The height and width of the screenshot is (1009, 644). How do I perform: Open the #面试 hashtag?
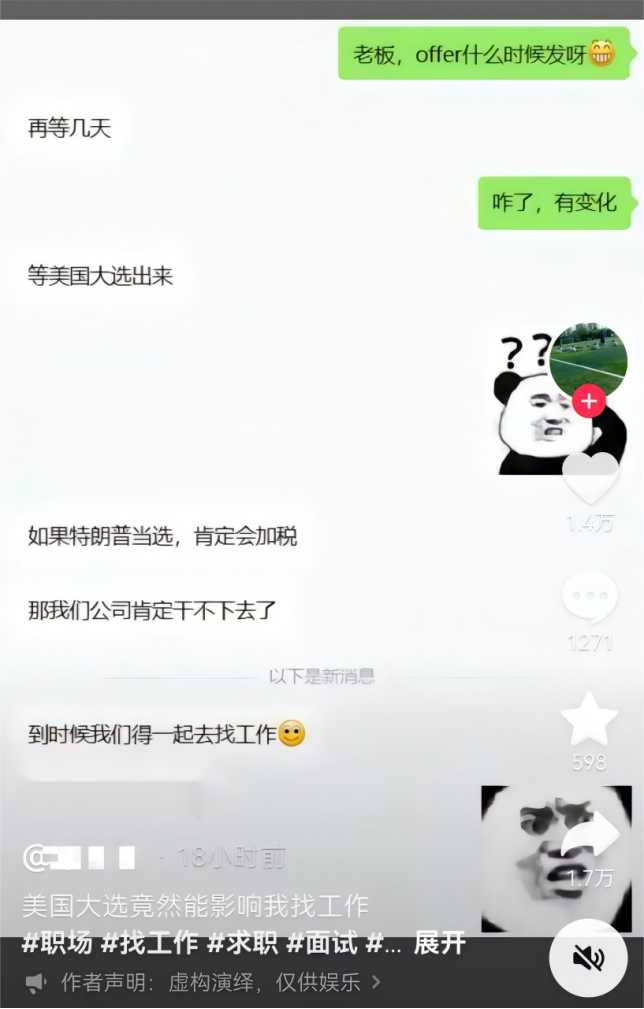coord(321,942)
